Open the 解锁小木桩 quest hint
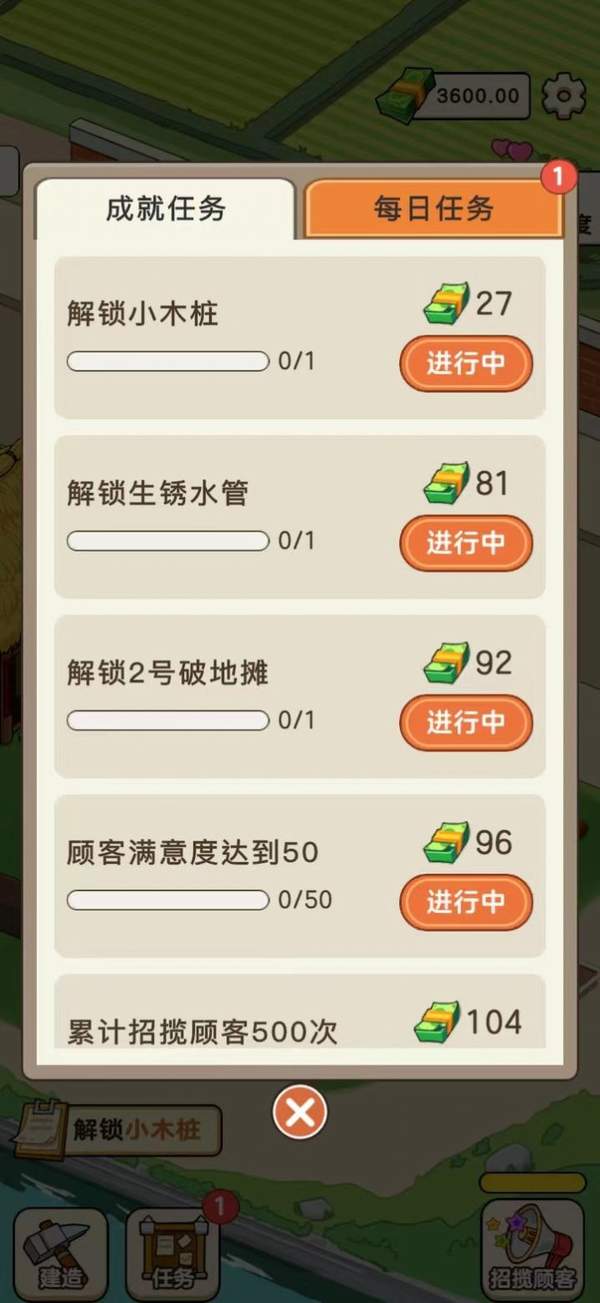The height and width of the screenshot is (1303, 600). click(120, 1130)
